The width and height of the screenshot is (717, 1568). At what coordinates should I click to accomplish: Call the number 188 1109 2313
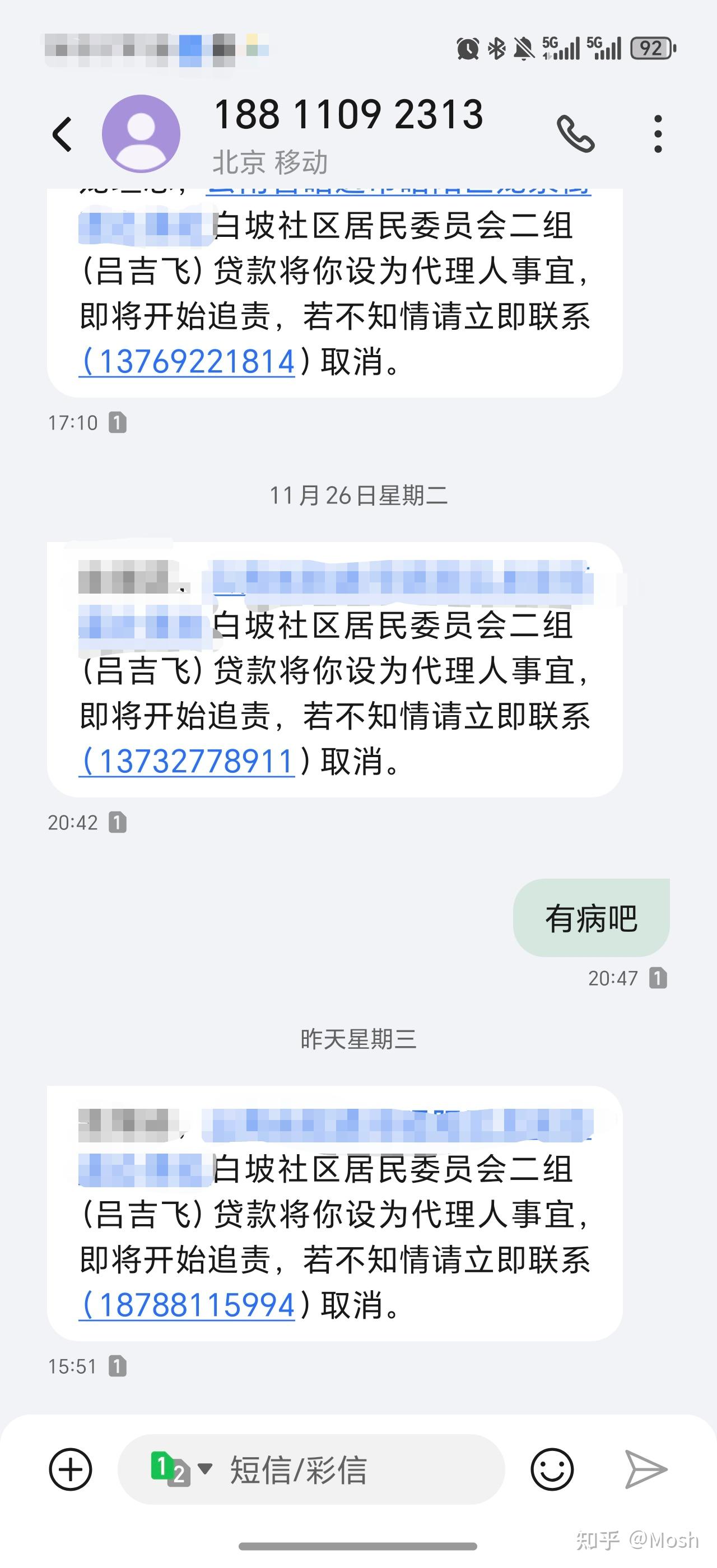(575, 133)
